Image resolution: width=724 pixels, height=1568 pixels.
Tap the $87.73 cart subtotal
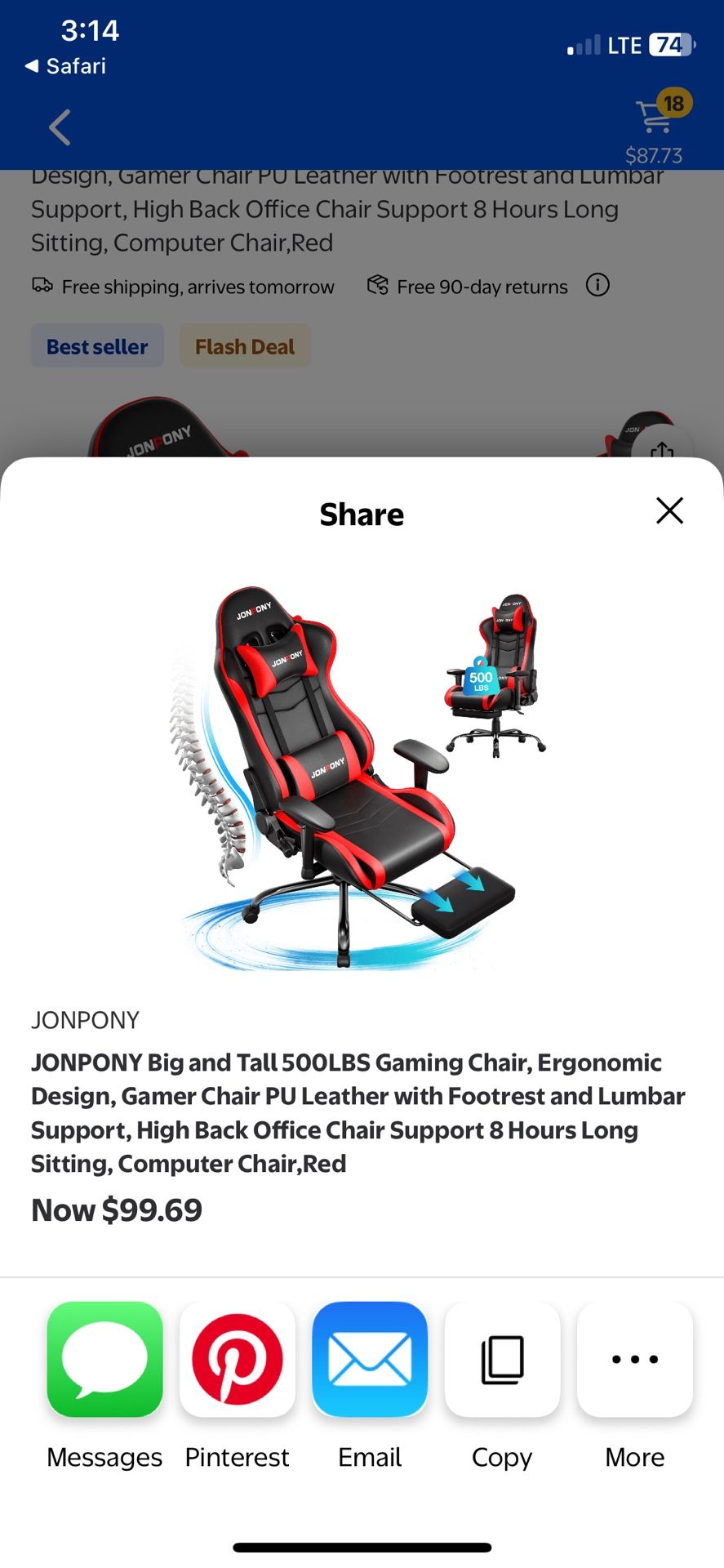click(x=654, y=154)
